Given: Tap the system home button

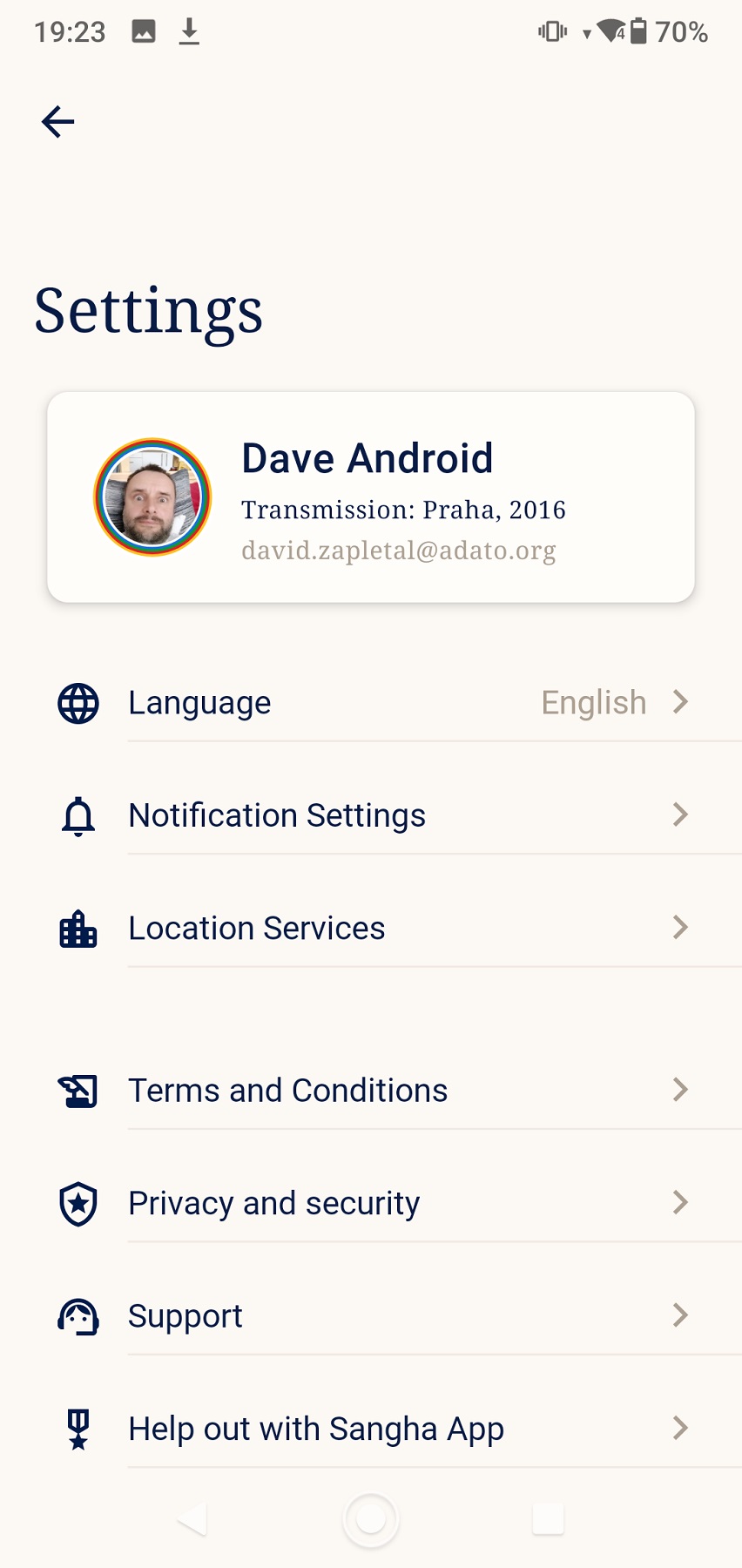Looking at the screenshot, I should tap(371, 1519).
